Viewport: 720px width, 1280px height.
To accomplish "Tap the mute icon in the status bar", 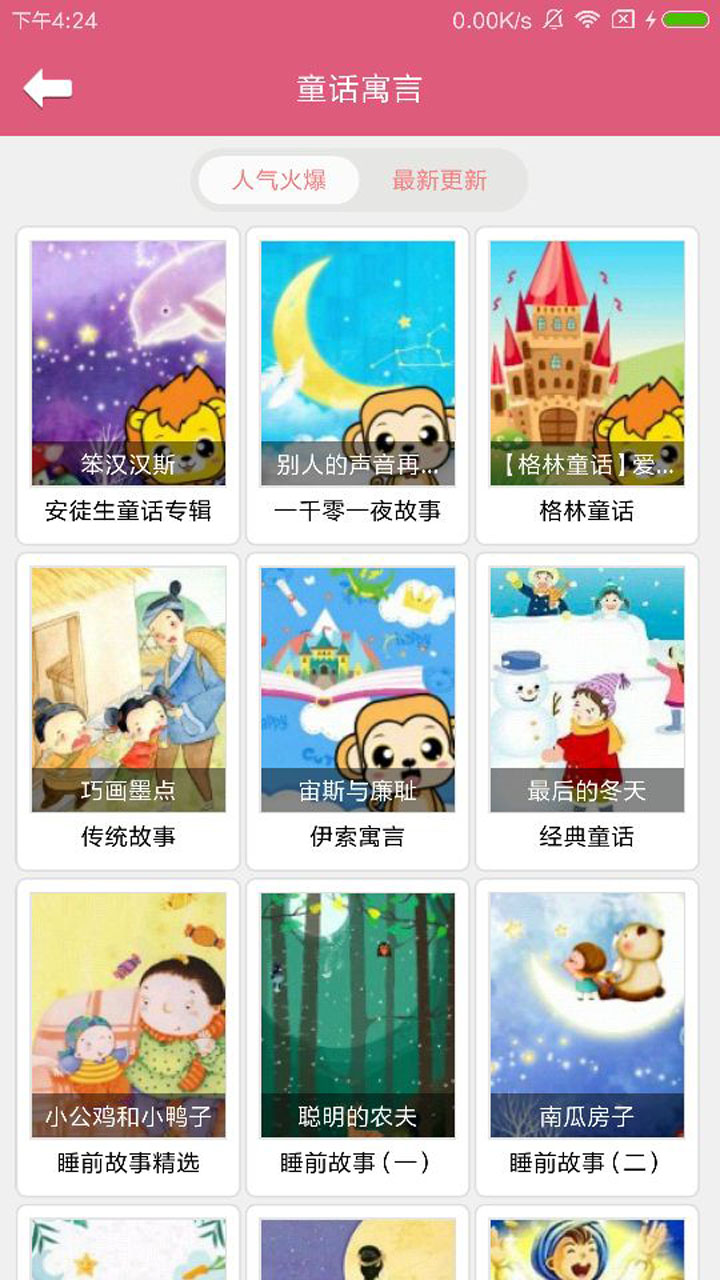I will coord(552,17).
